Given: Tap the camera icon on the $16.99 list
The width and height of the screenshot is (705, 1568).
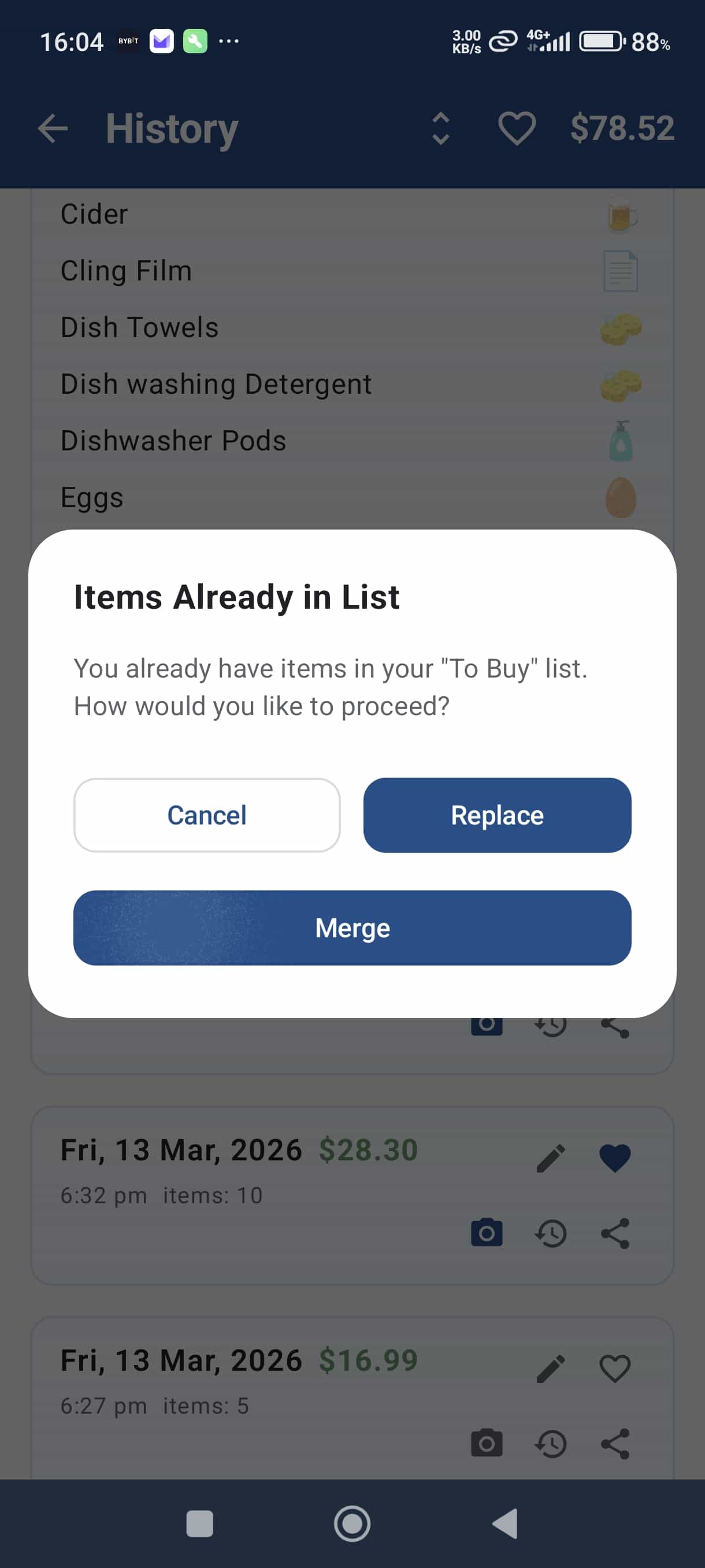Looking at the screenshot, I should click(487, 1444).
